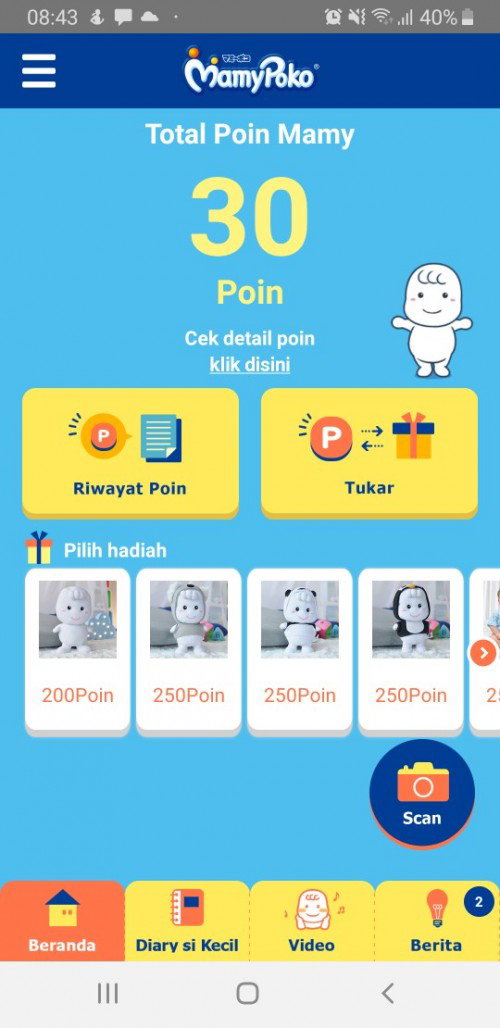Show more rewards with the orange arrow

(x=483, y=653)
